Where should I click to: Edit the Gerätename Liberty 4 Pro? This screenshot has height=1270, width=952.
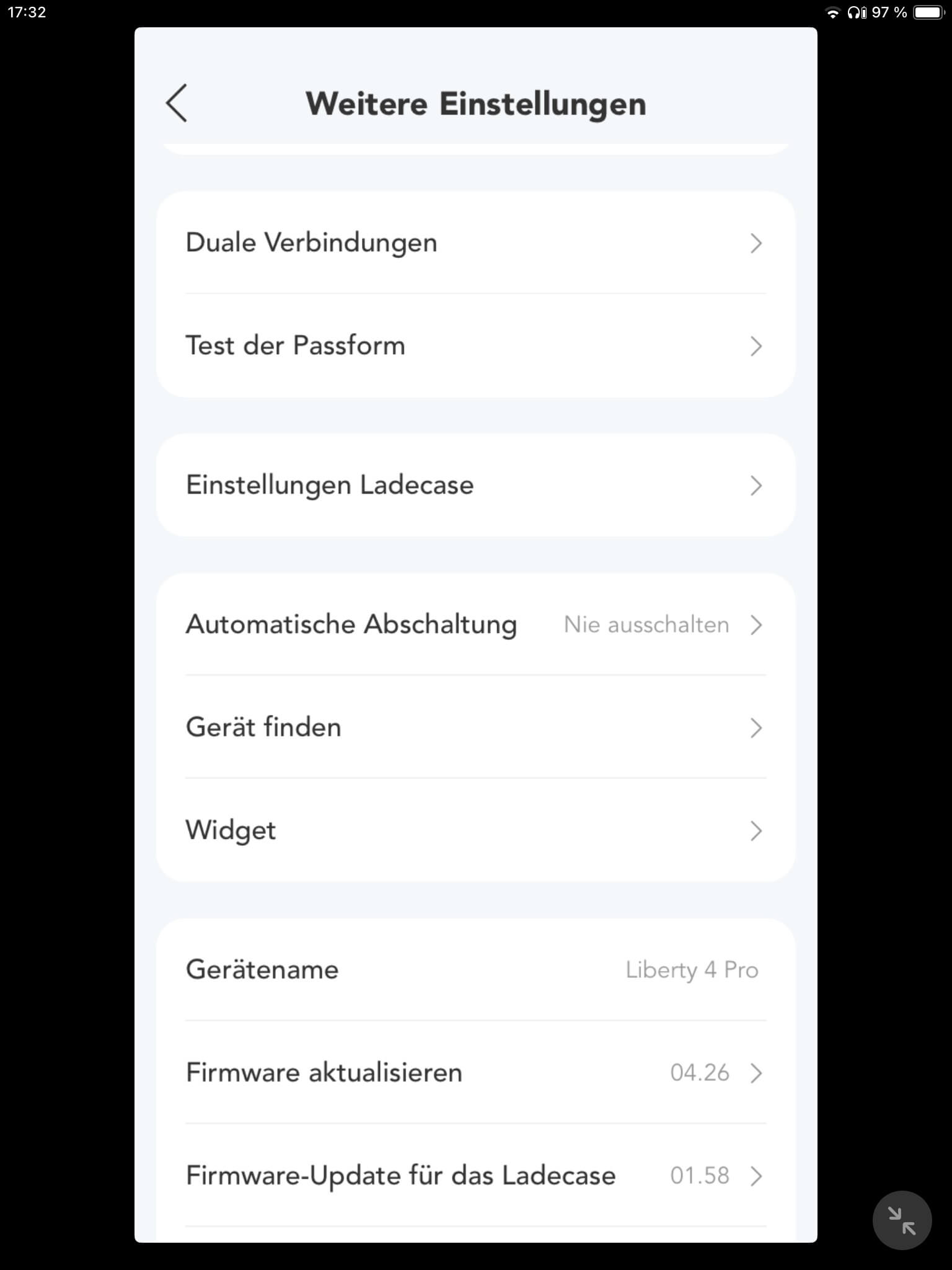pos(475,970)
